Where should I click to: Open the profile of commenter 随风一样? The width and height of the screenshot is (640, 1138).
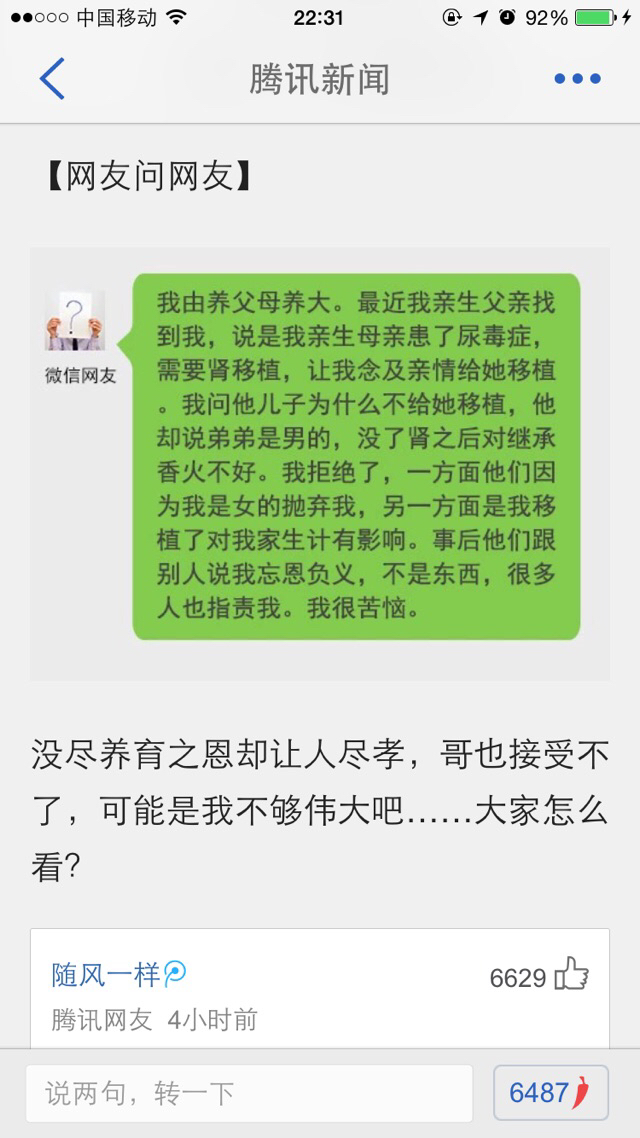pos(106,974)
